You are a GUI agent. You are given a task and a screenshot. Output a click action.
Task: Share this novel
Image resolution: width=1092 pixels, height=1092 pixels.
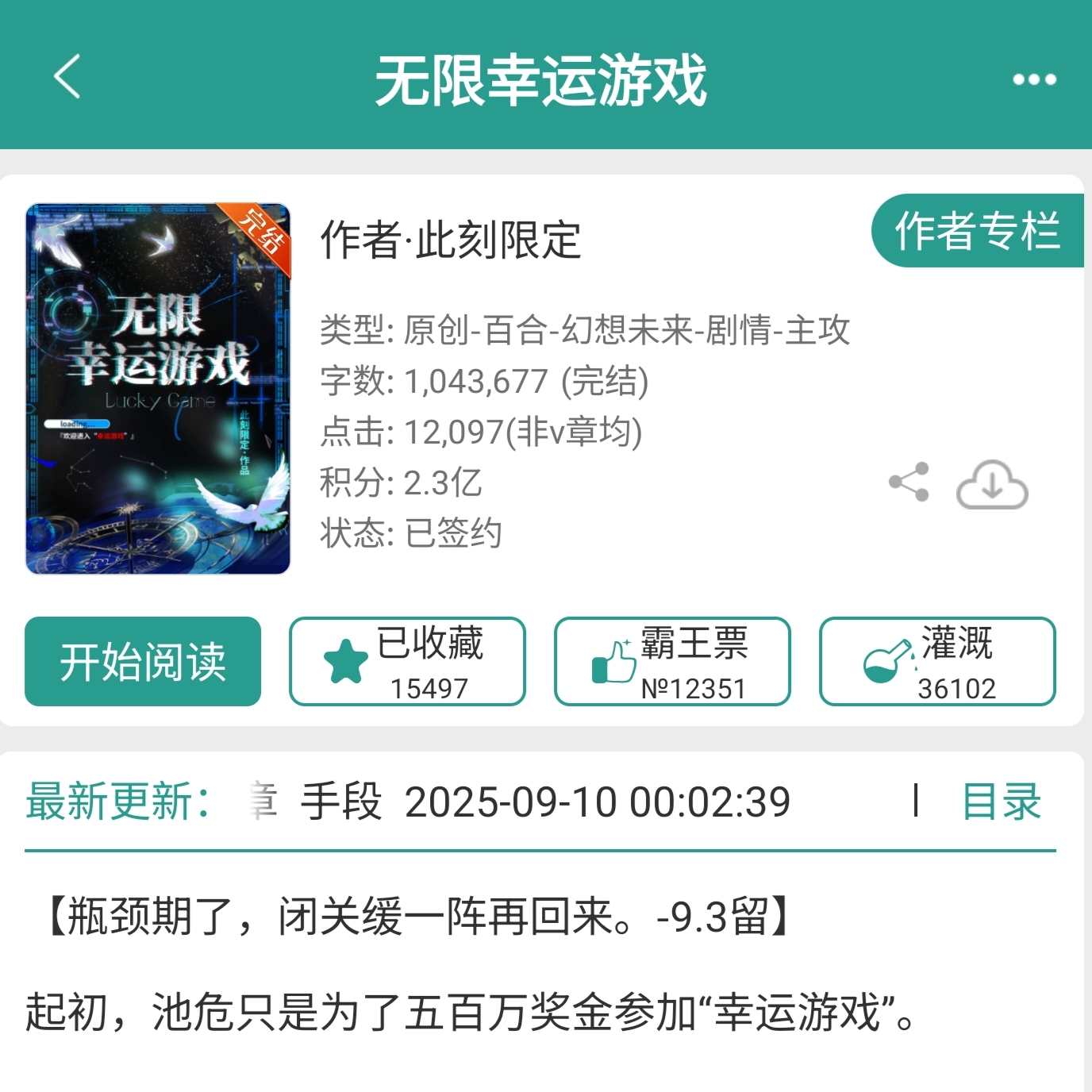[909, 482]
